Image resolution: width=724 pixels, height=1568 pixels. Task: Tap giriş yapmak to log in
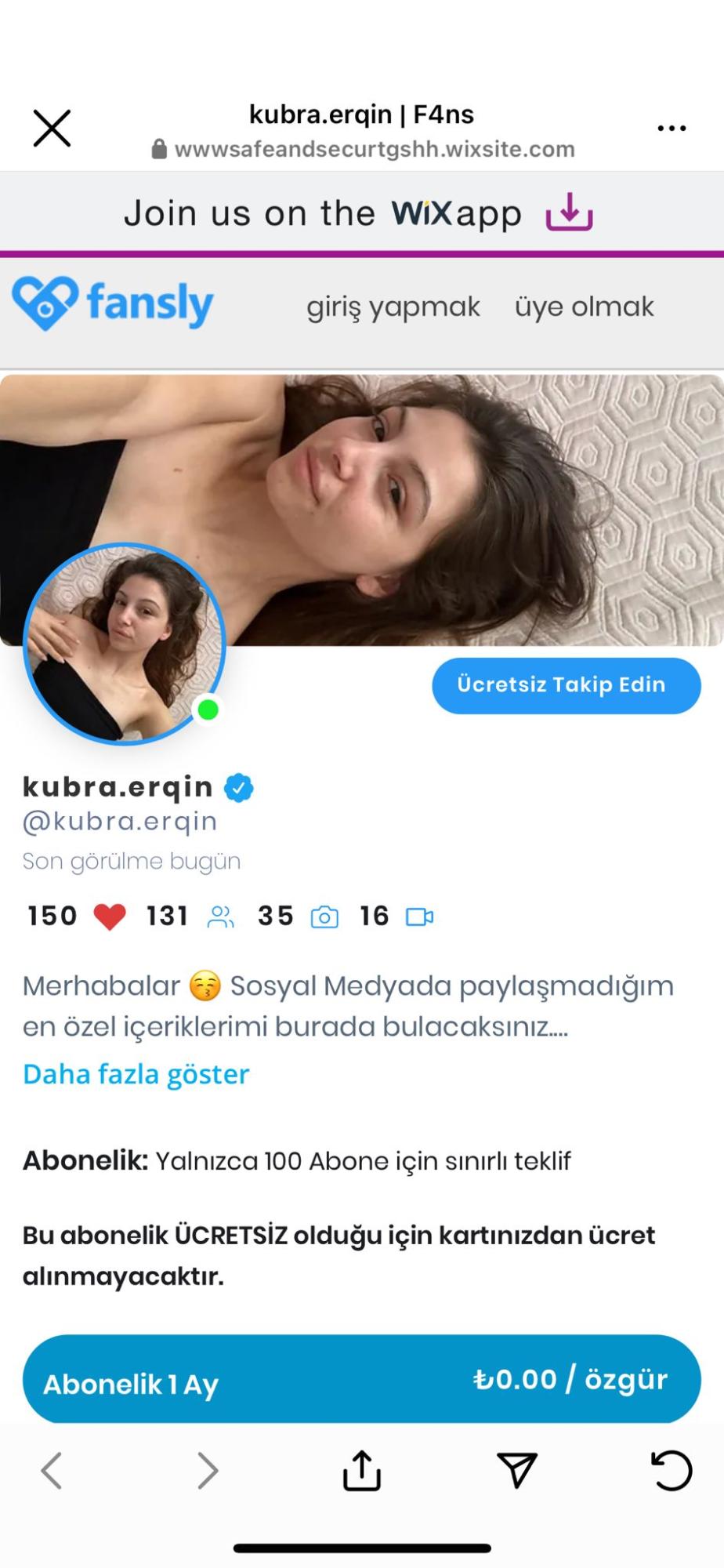(393, 307)
